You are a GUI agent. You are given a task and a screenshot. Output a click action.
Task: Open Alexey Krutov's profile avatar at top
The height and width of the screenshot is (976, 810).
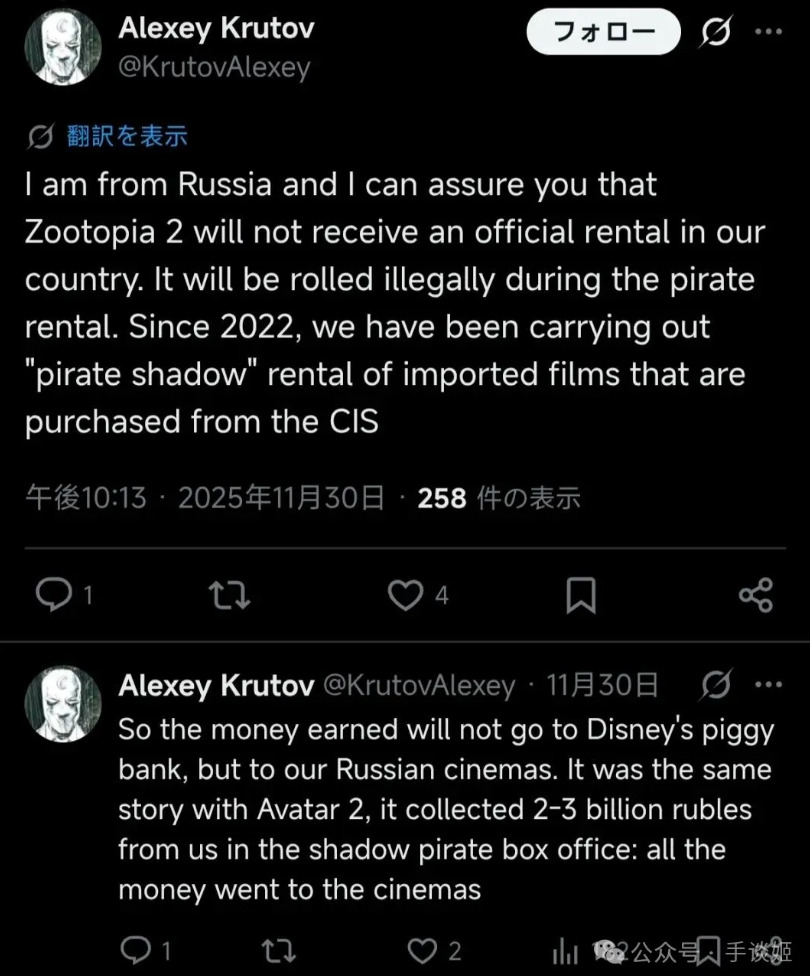pyautogui.click(x=63, y=48)
